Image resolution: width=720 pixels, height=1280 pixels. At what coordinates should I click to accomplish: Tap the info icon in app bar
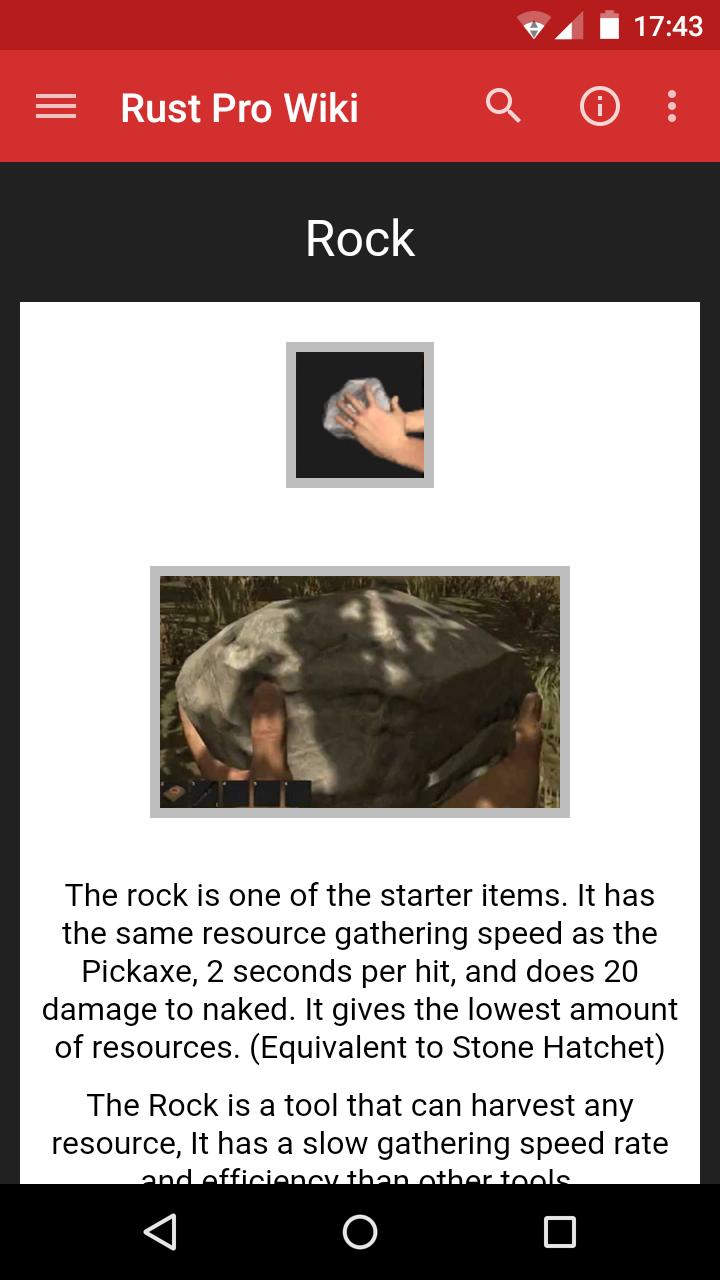[x=600, y=106]
